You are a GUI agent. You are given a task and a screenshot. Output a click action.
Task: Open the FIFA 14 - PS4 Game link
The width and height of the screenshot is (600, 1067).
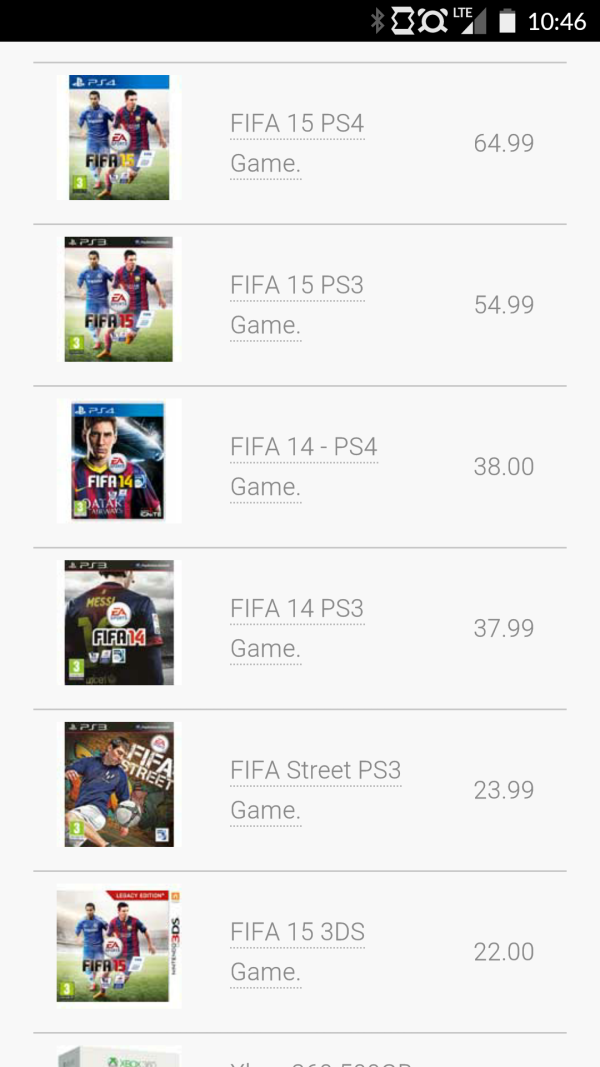[303, 448]
